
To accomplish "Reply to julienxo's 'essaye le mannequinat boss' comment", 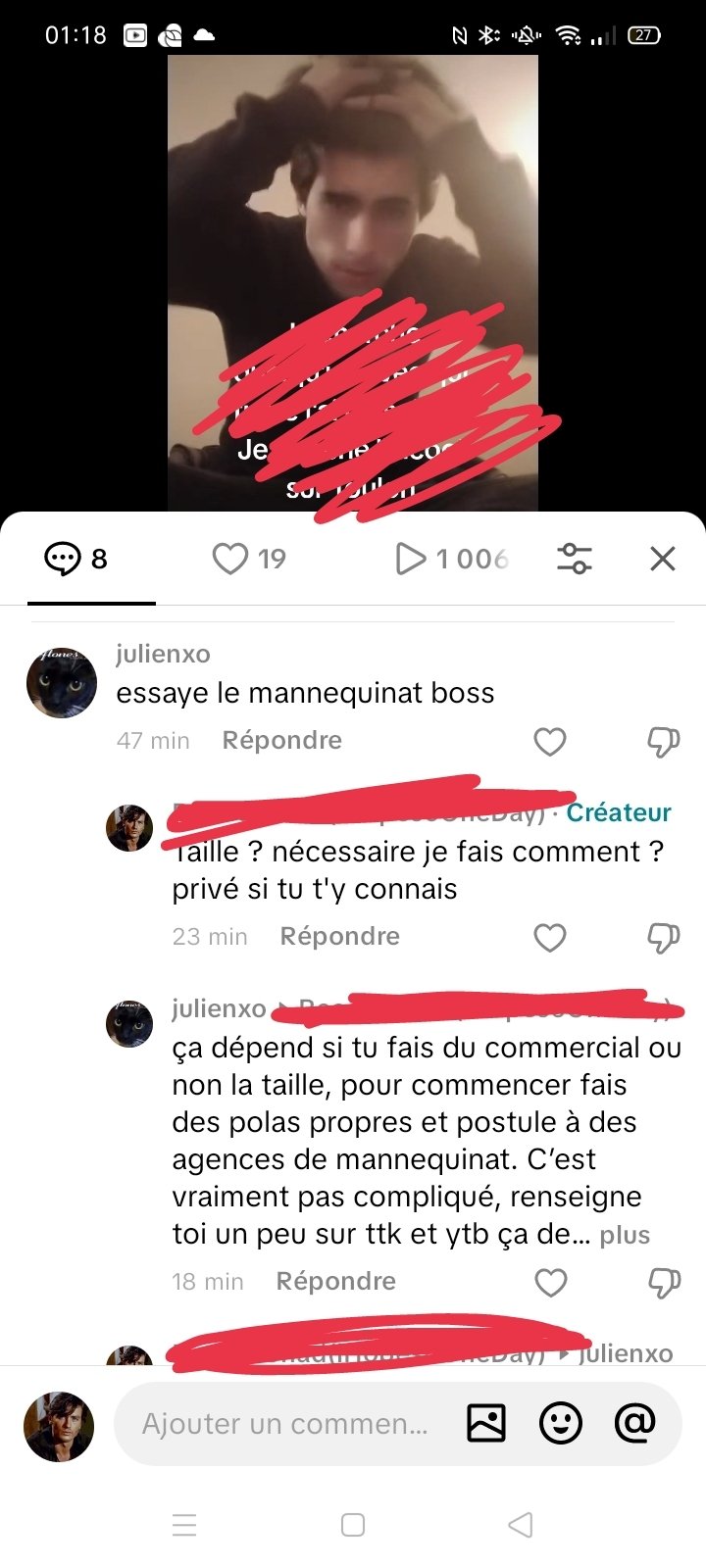I will (x=281, y=741).
